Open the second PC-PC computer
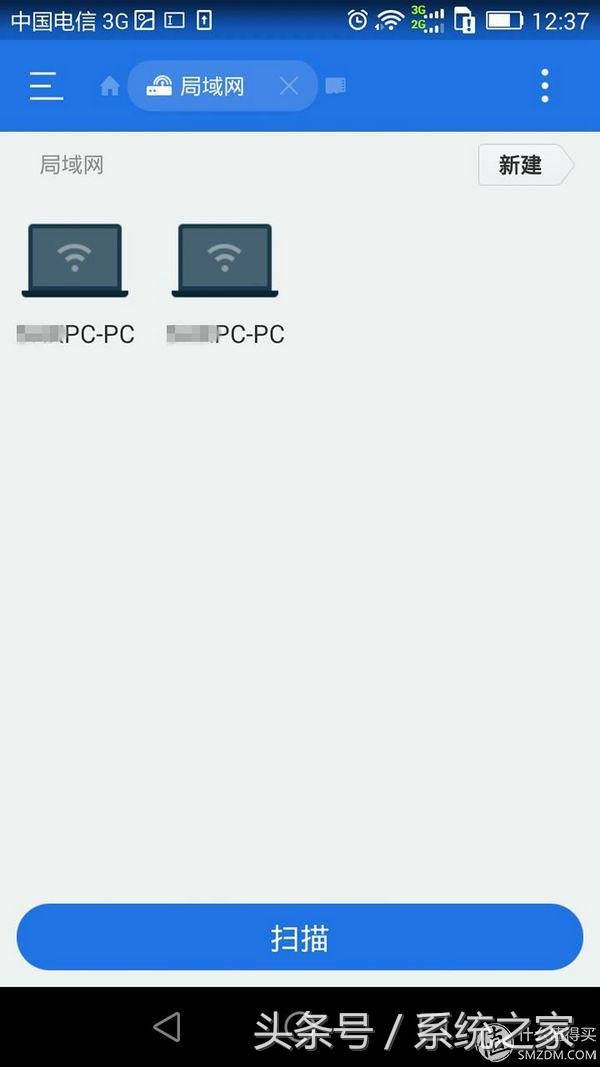 coord(225,262)
